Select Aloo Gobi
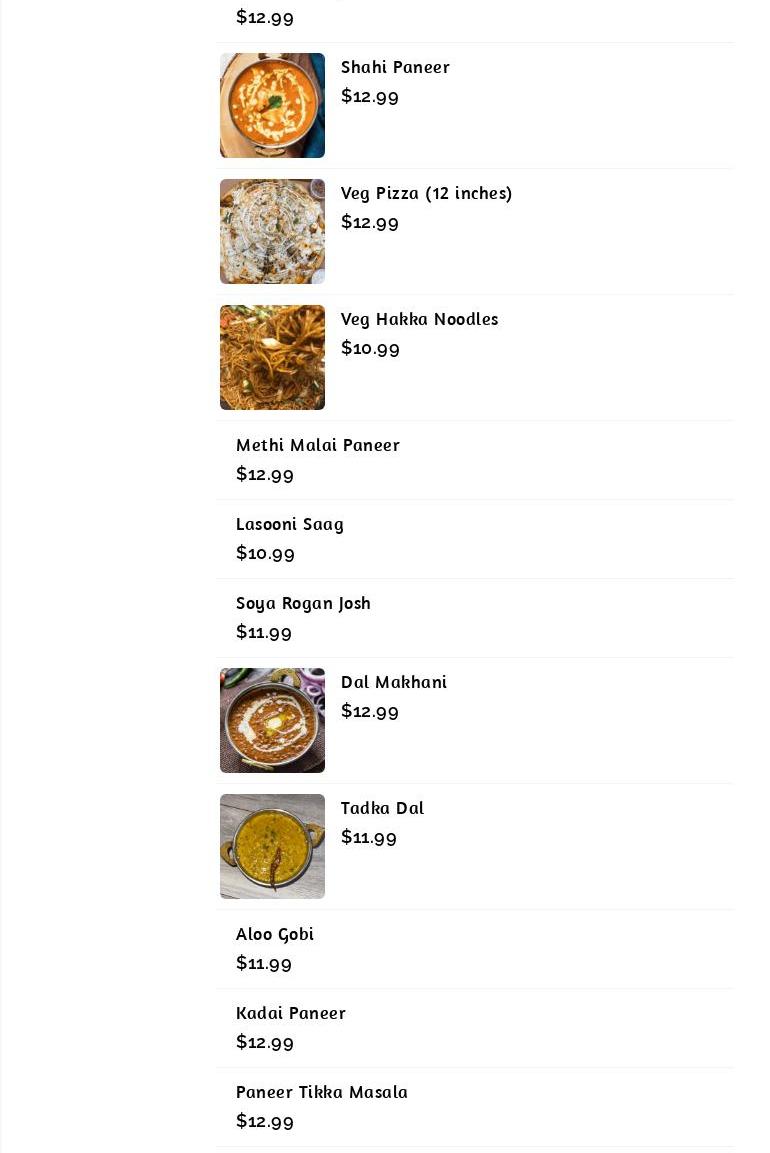770x1153 pixels. click(275, 934)
